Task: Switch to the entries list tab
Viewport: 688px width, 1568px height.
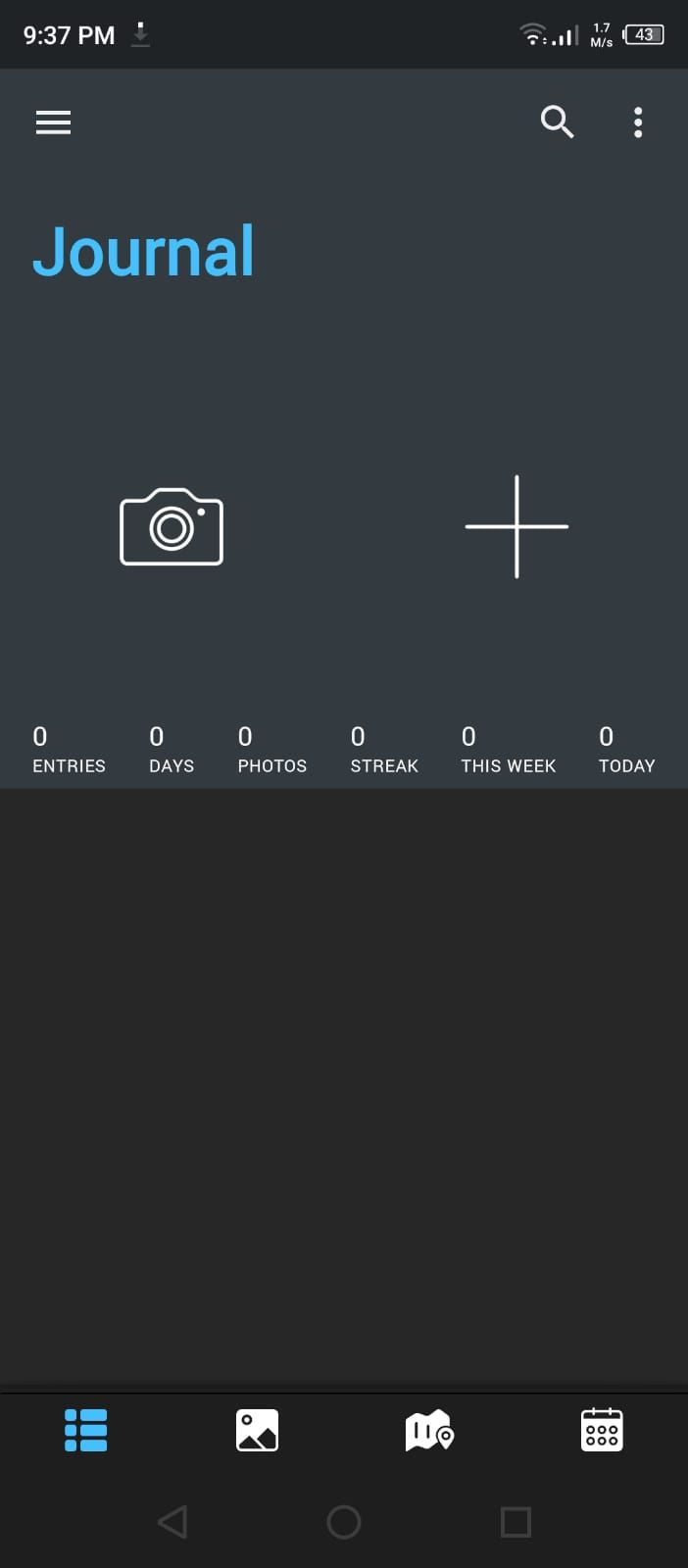Action: [x=86, y=1430]
